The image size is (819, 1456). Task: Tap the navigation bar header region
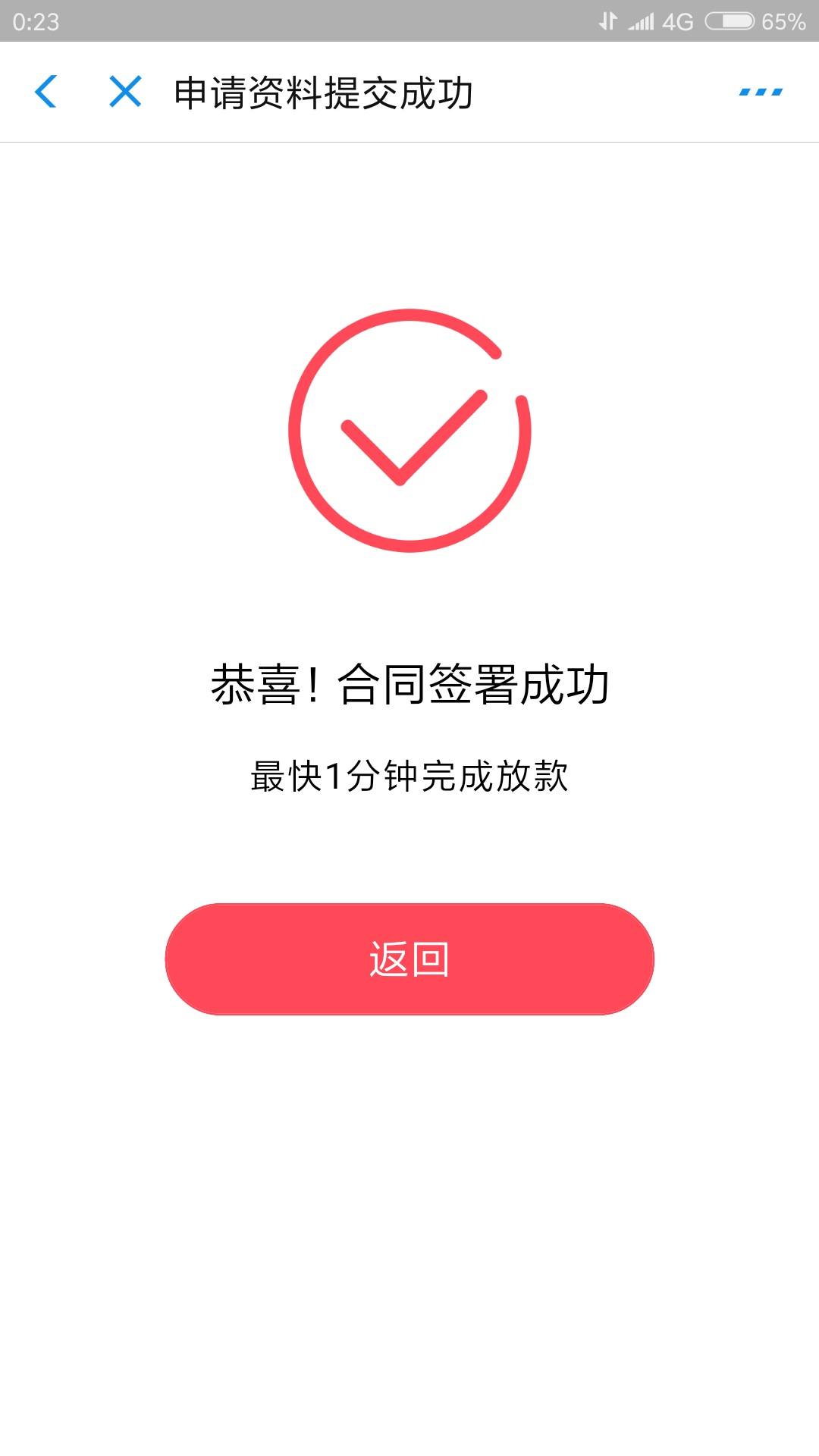coord(409,93)
